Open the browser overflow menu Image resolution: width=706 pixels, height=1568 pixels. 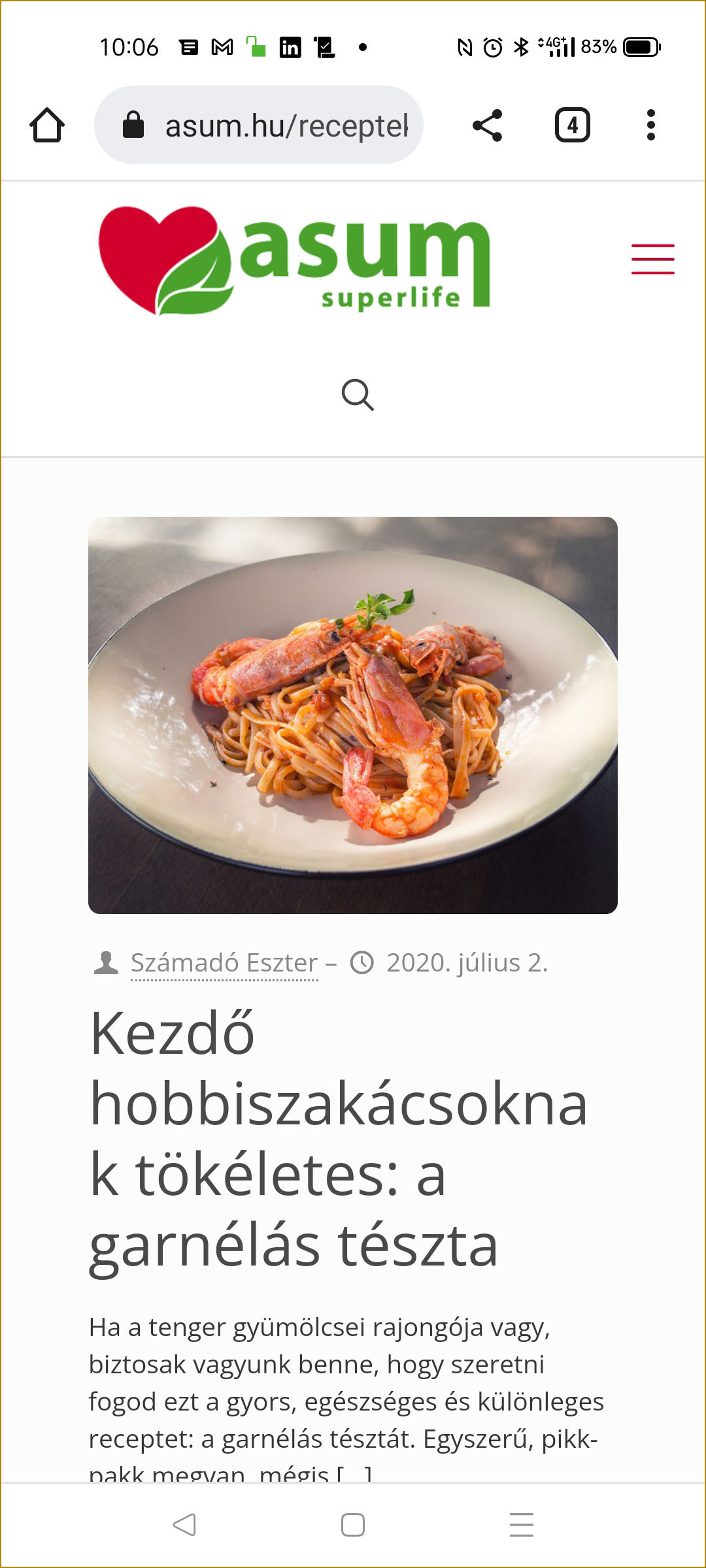[x=650, y=125]
